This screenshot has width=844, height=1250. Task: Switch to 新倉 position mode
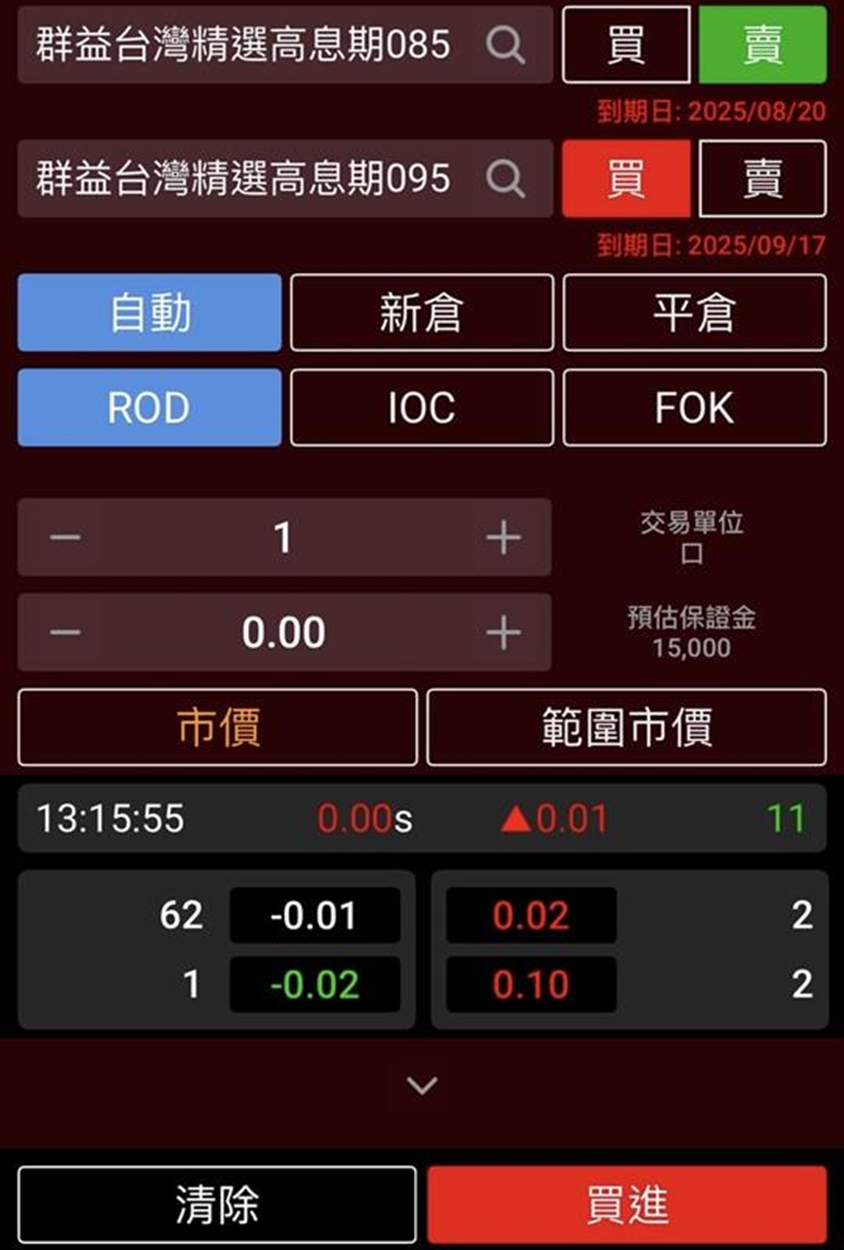(421, 313)
